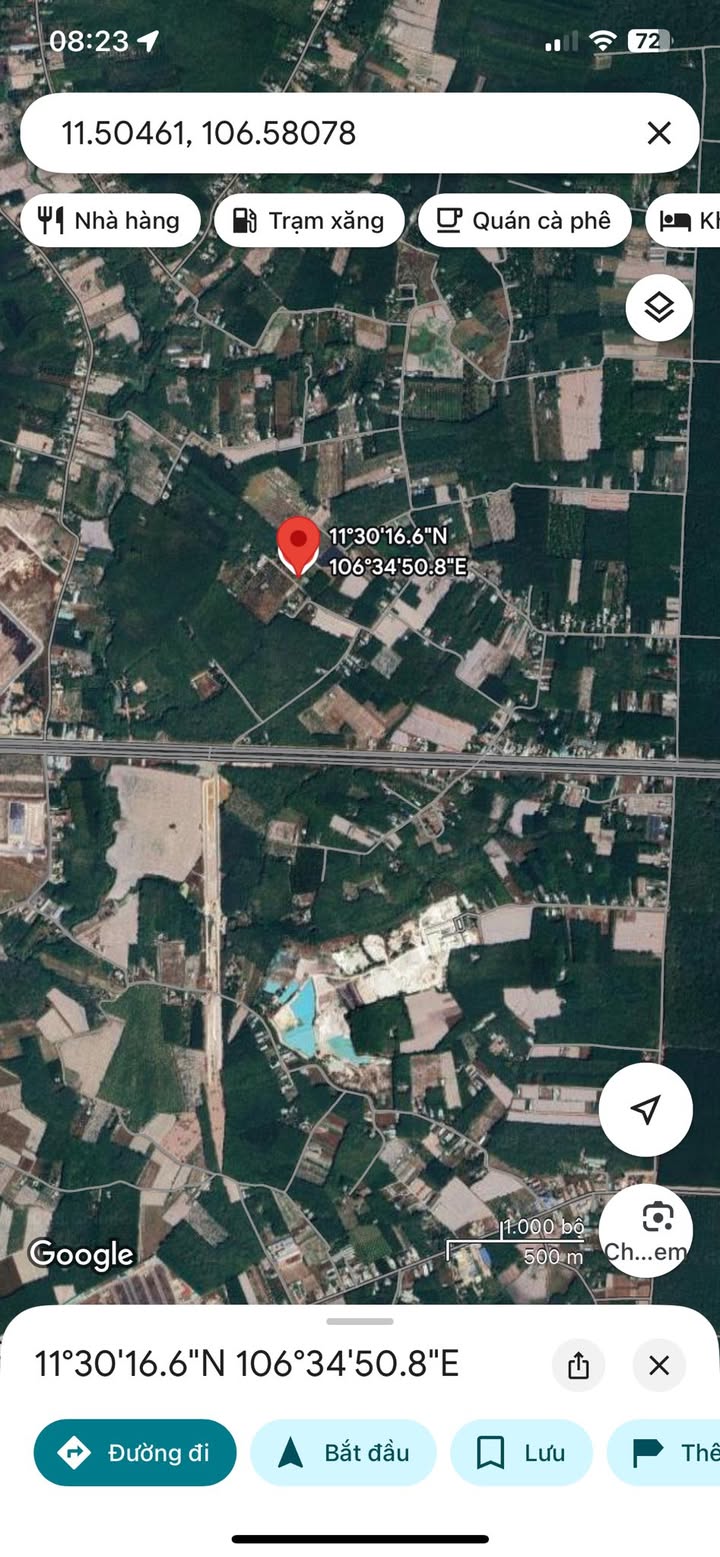Clear the coordinates in the search box
Viewport: 720px width, 1557px height.
659,133
